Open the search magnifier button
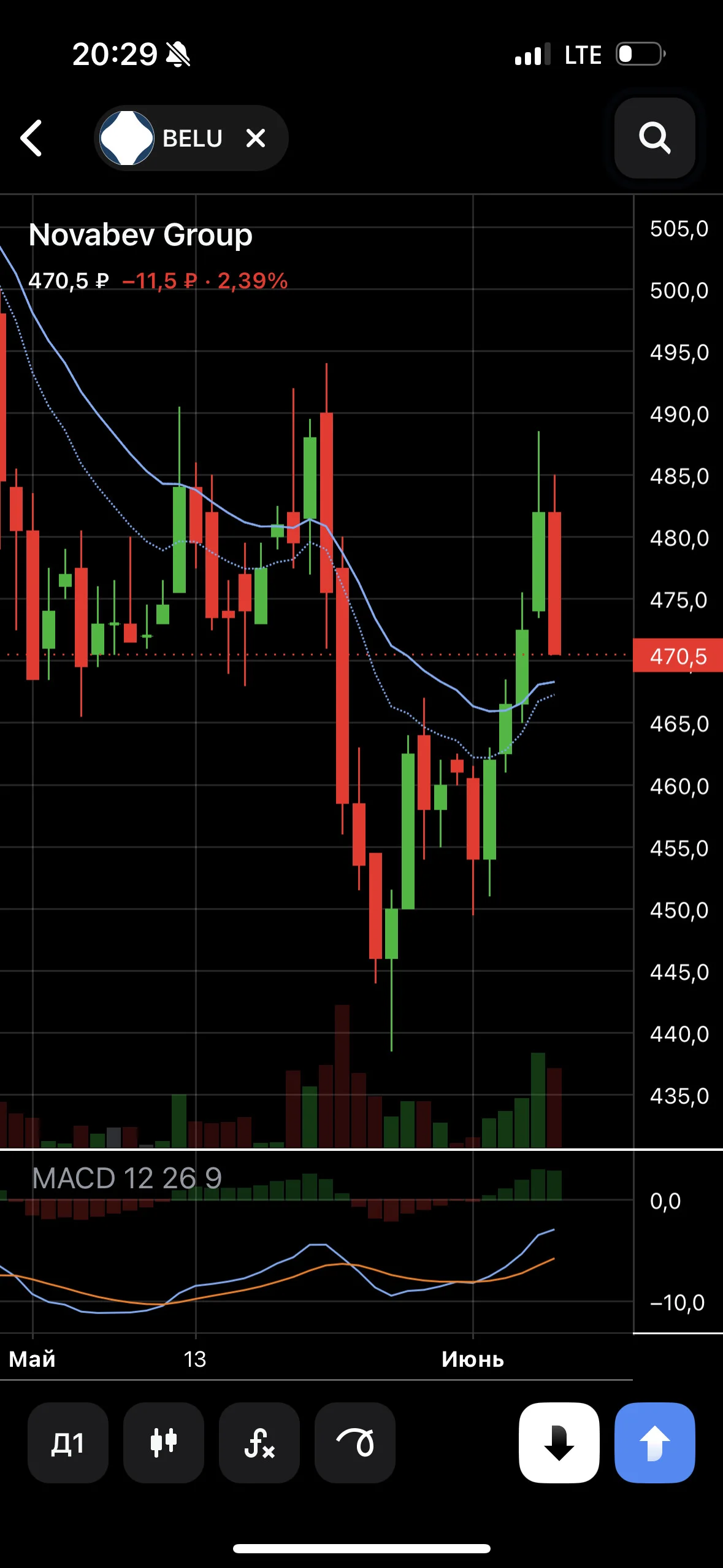The image size is (723, 1568). point(654,138)
